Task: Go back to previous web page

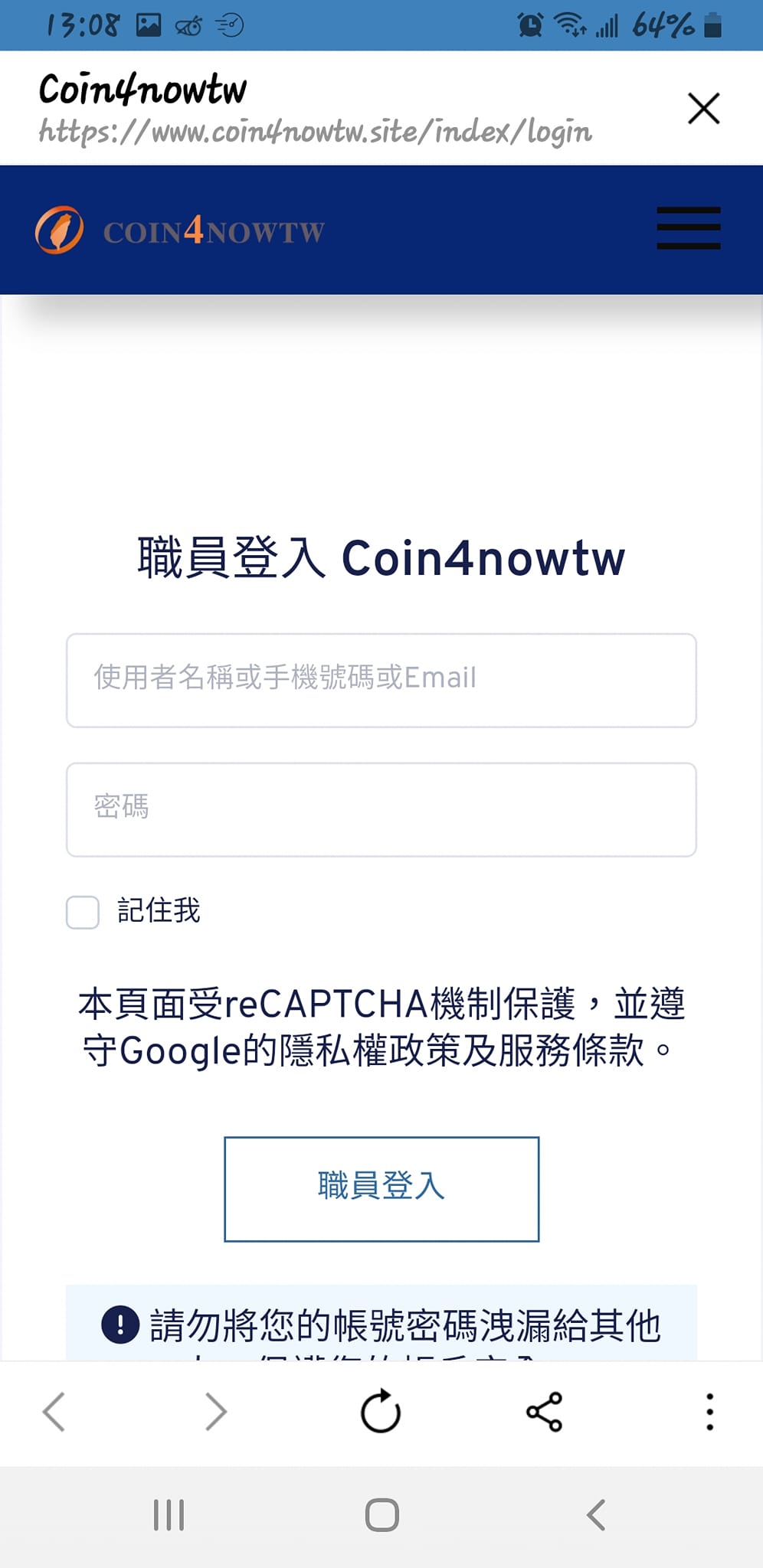Action: pyautogui.click(x=54, y=1412)
